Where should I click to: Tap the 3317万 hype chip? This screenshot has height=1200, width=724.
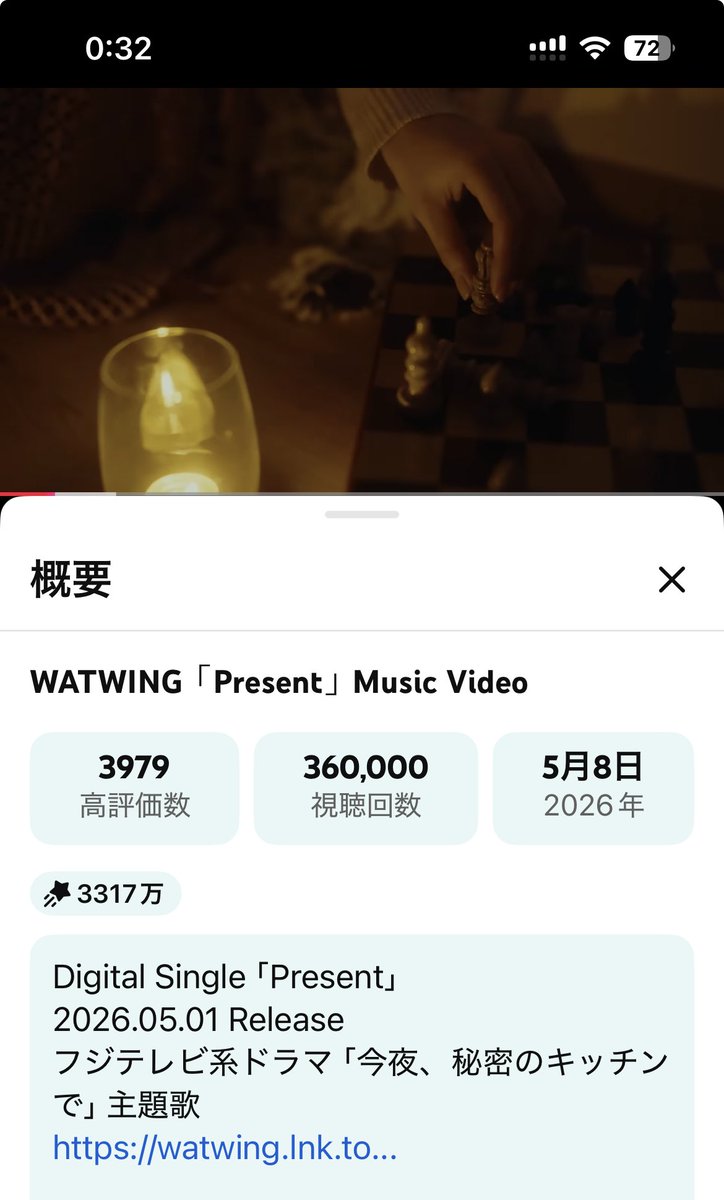click(x=105, y=894)
